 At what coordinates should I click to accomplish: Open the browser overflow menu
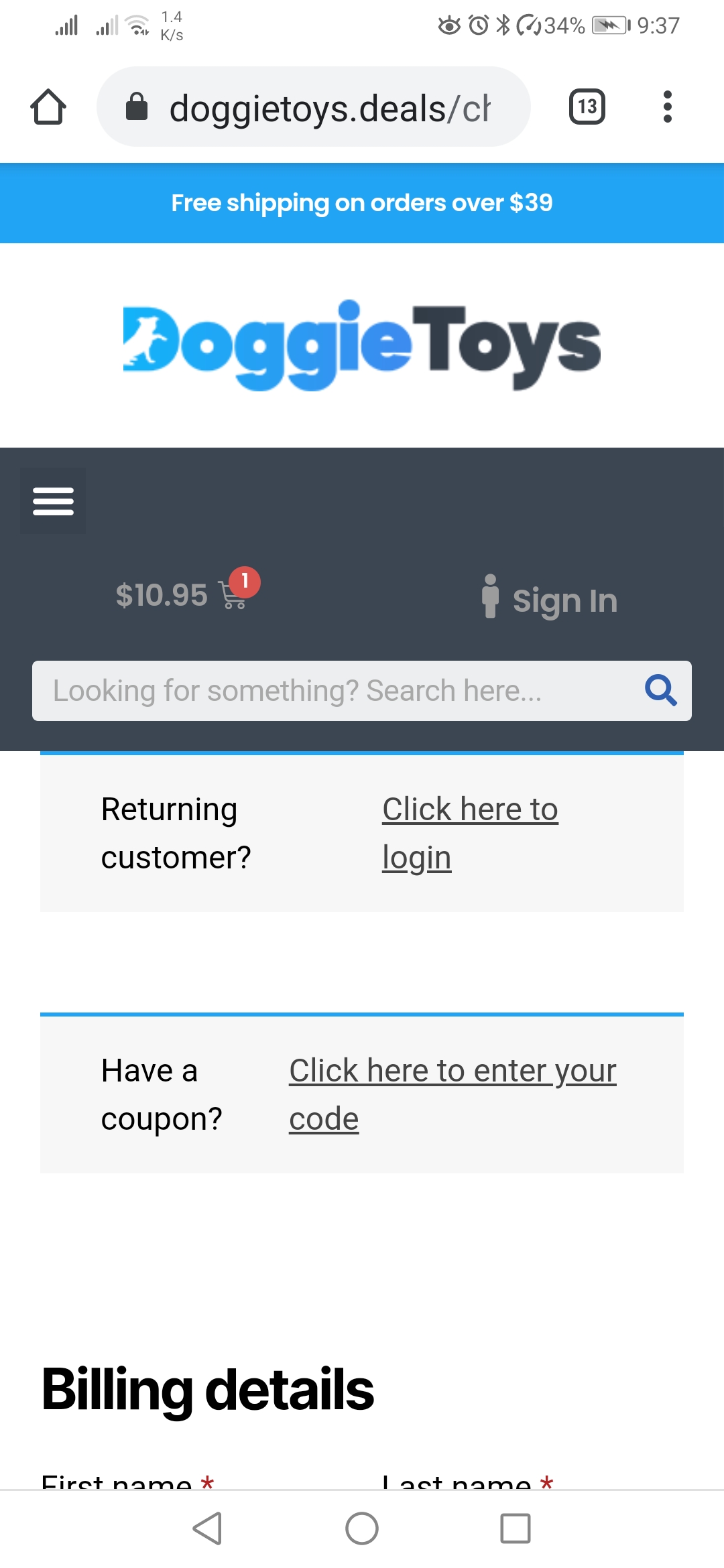[x=667, y=107]
